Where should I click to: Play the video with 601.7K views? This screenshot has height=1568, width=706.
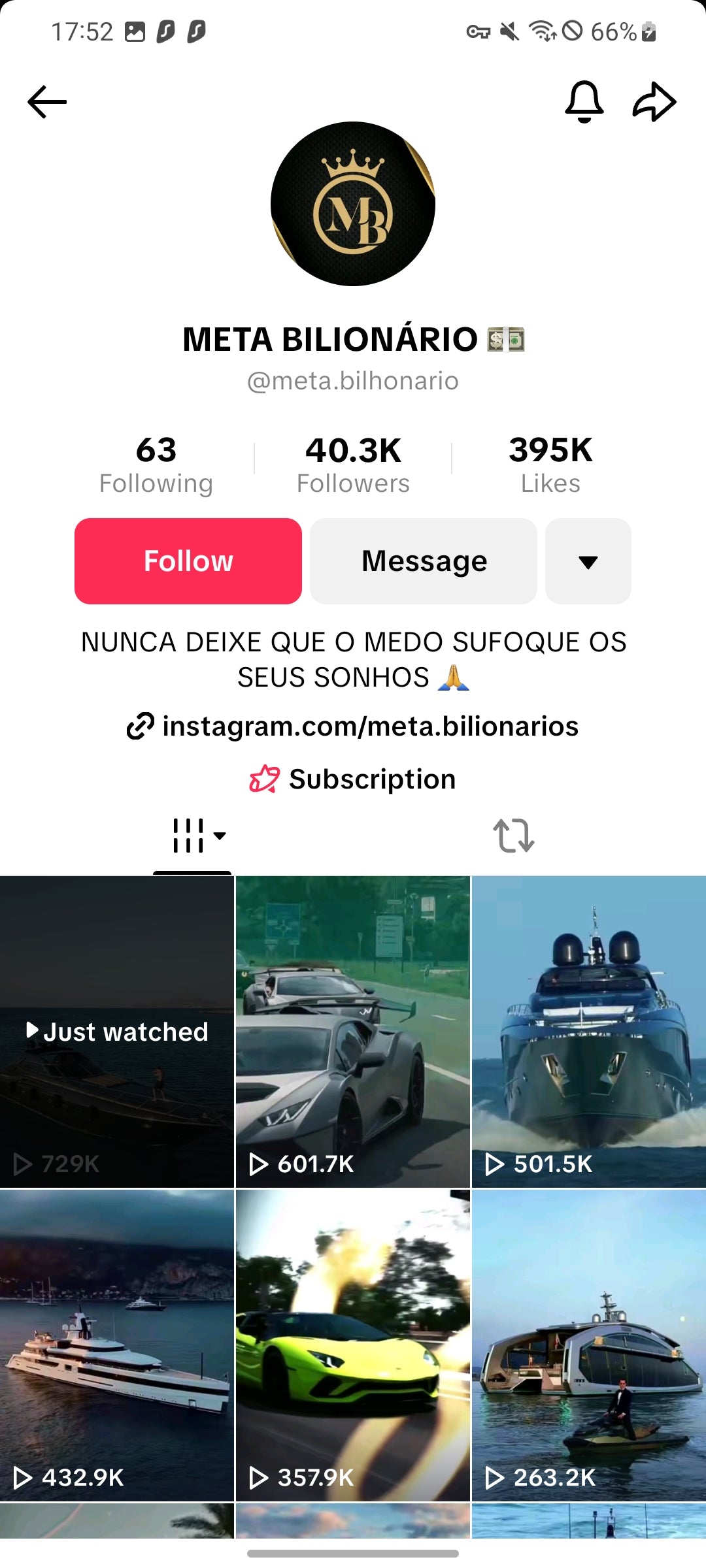(x=353, y=1032)
